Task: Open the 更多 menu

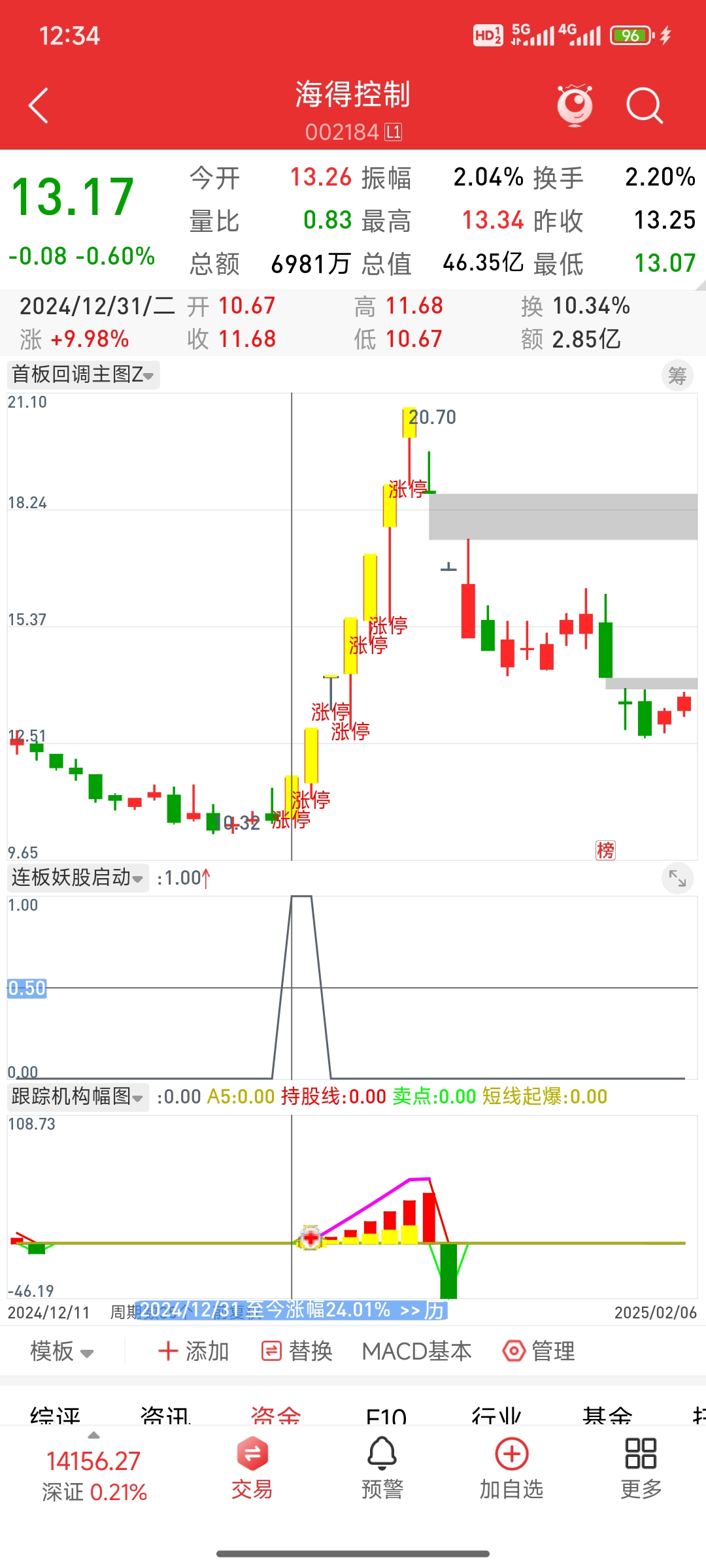Action: coord(641,1467)
